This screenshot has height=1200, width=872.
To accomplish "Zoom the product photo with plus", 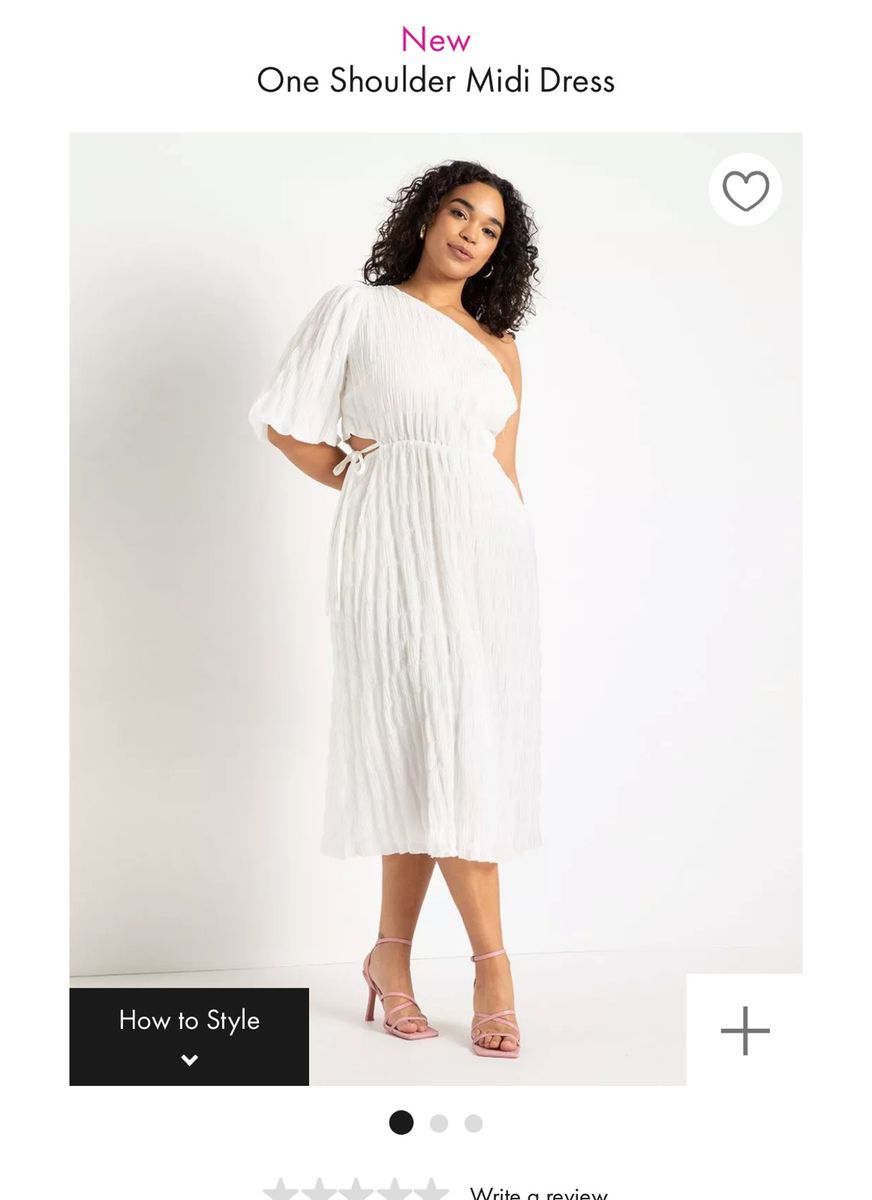I will (745, 1030).
